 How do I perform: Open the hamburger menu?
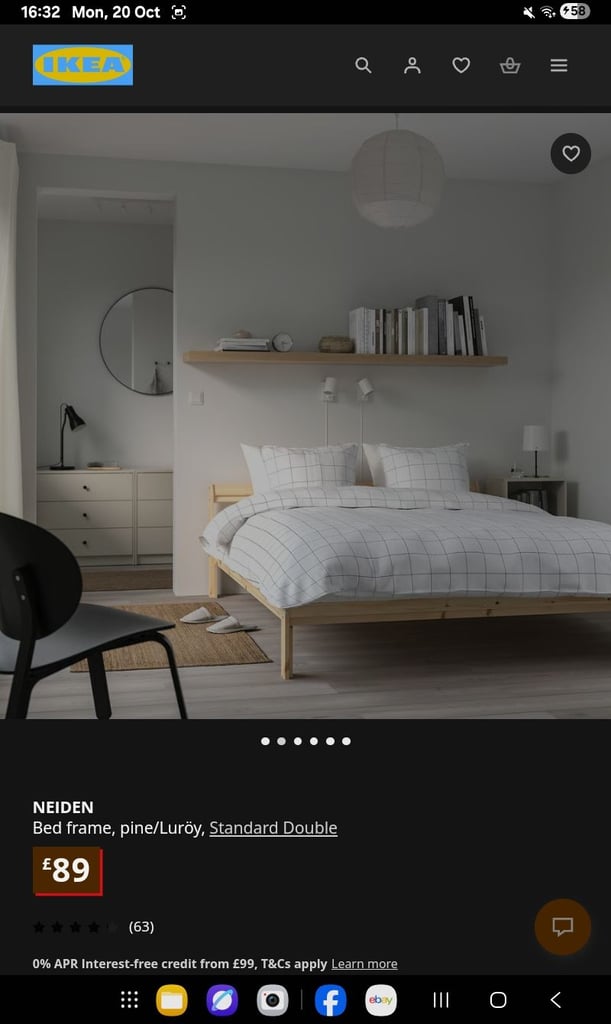point(559,65)
